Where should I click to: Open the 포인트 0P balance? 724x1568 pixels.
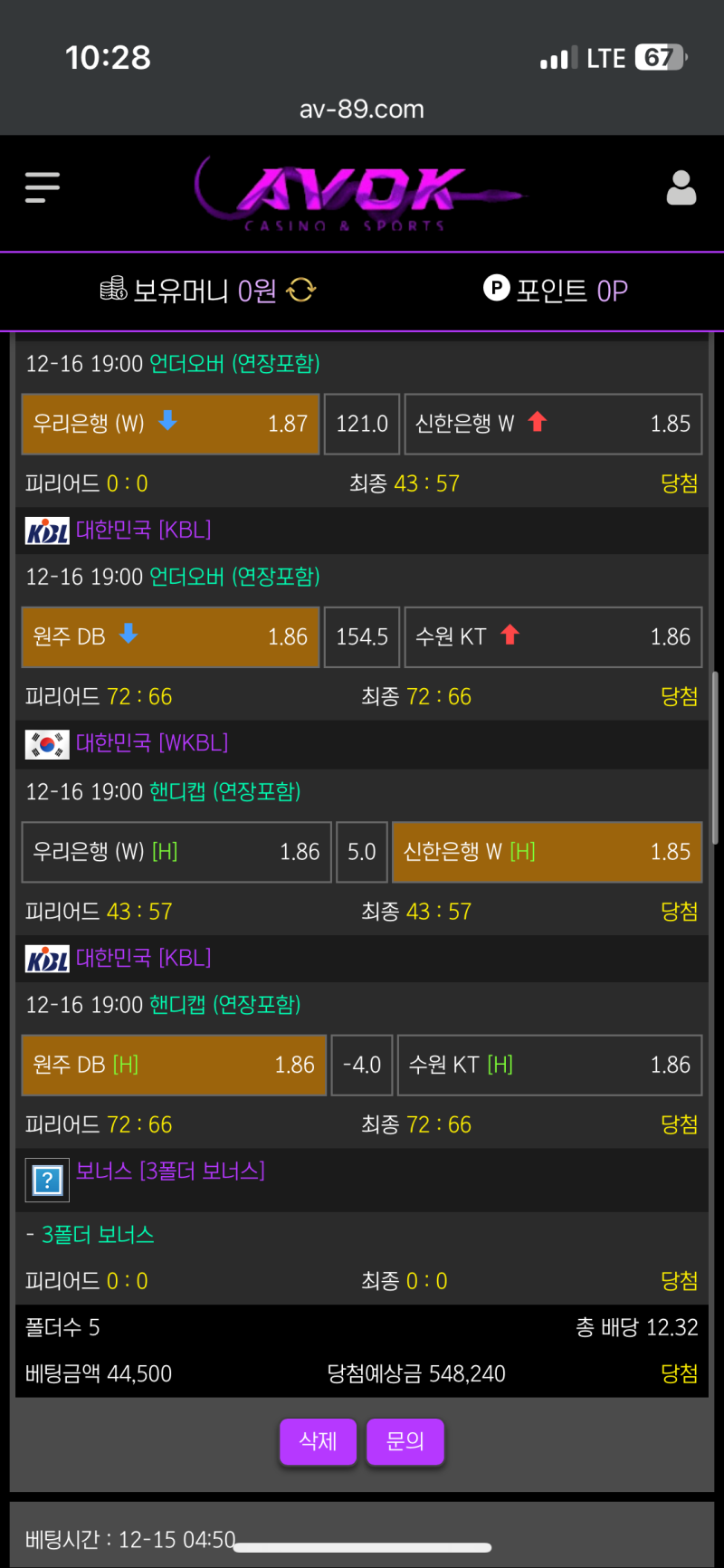(x=556, y=291)
